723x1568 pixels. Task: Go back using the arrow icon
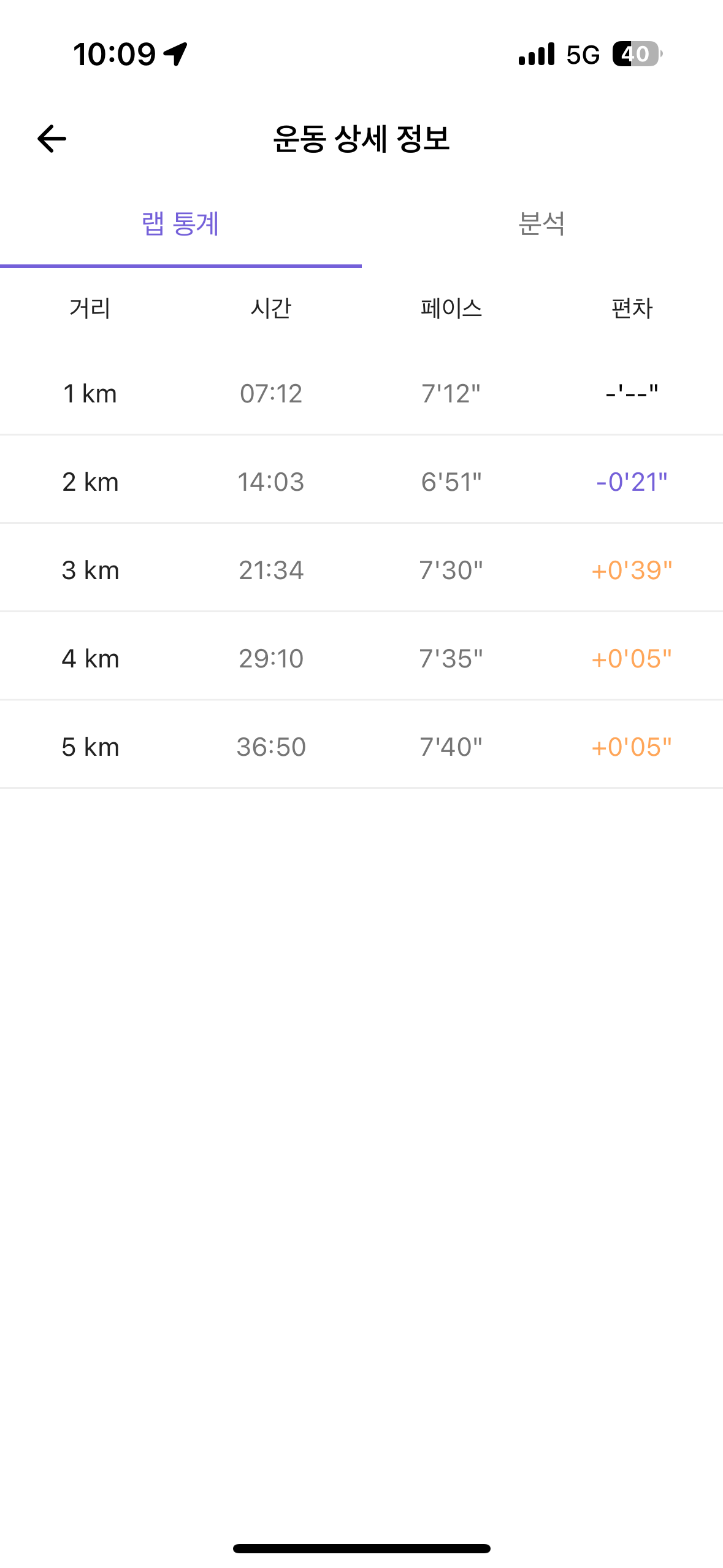tap(52, 139)
